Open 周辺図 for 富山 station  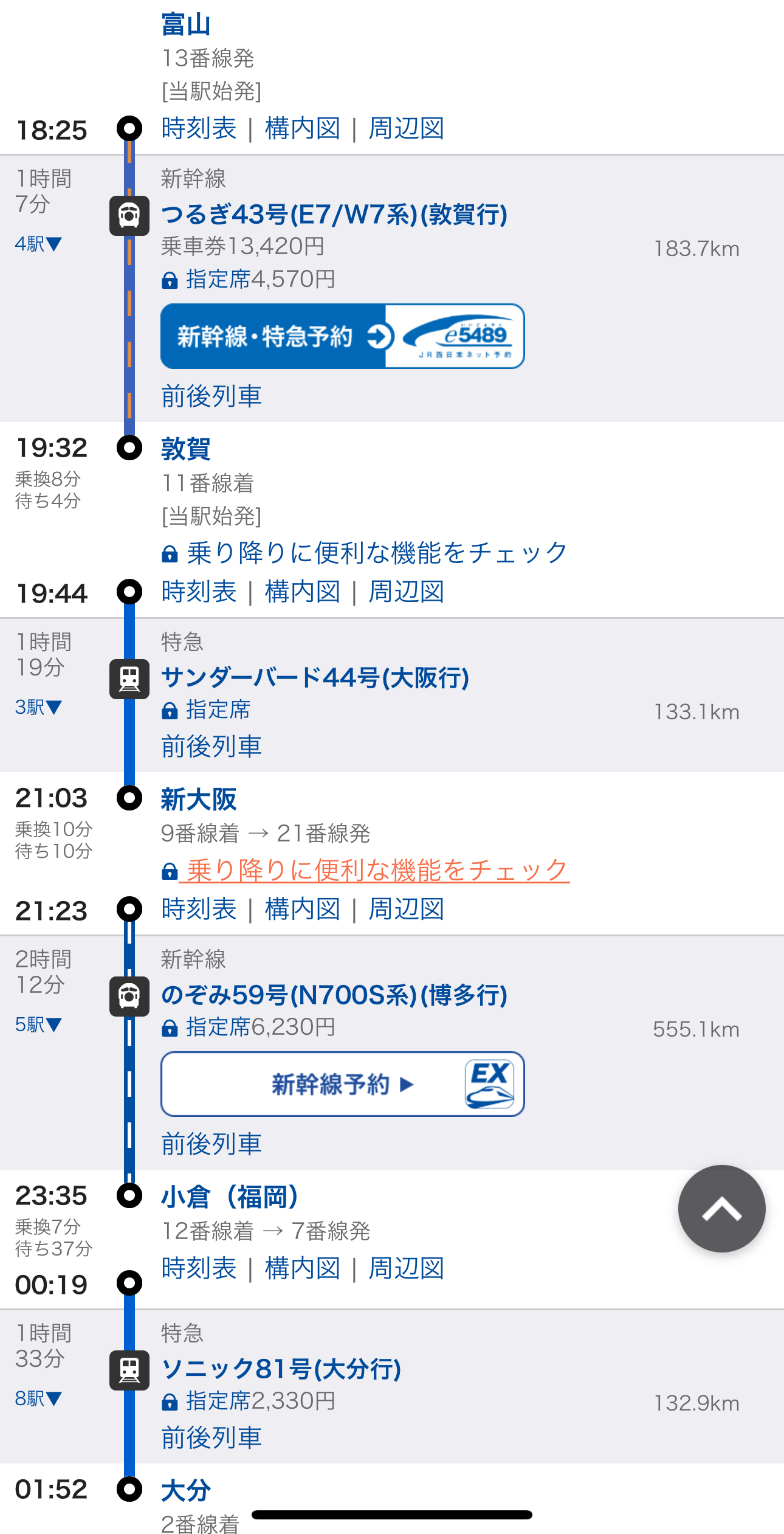tap(406, 129)
